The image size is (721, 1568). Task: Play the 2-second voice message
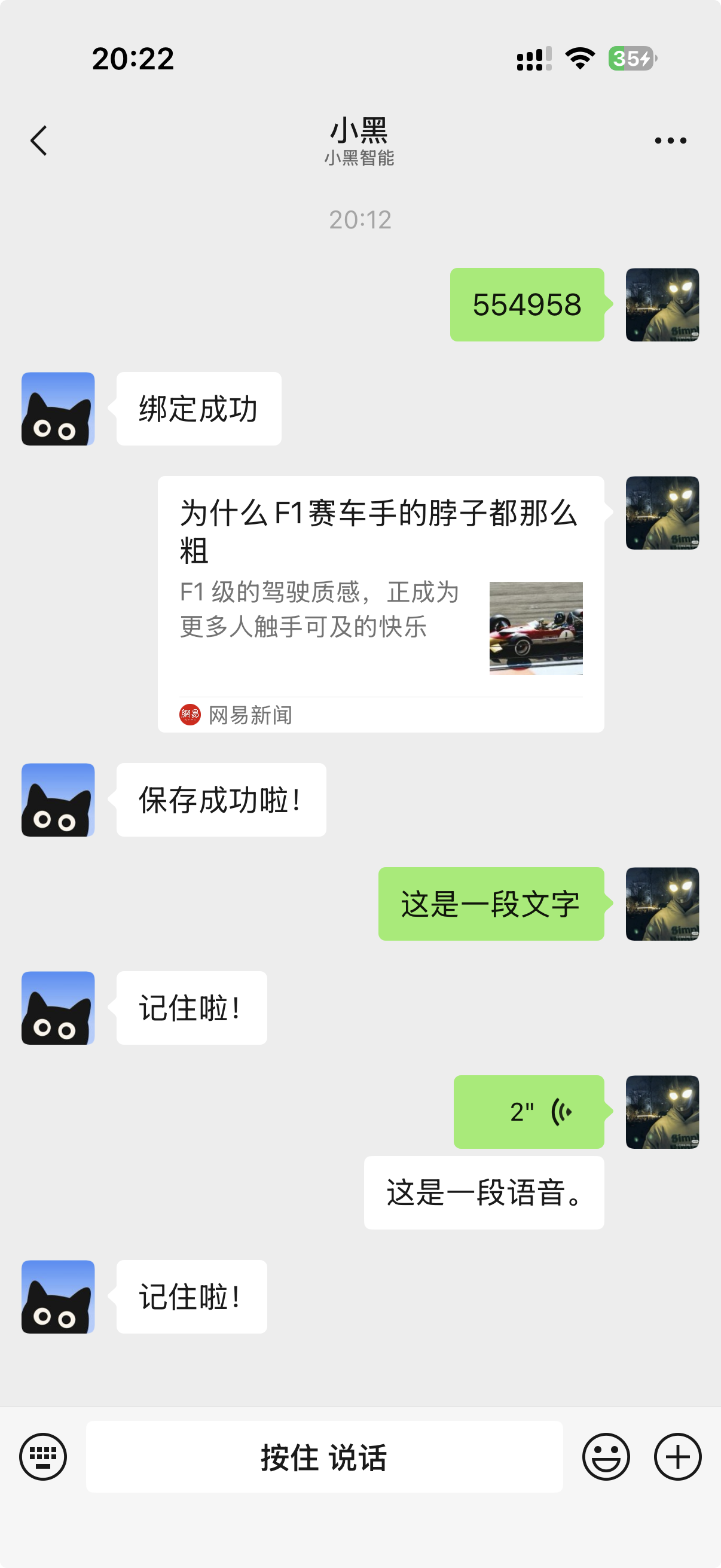[x=528, y=1112]
